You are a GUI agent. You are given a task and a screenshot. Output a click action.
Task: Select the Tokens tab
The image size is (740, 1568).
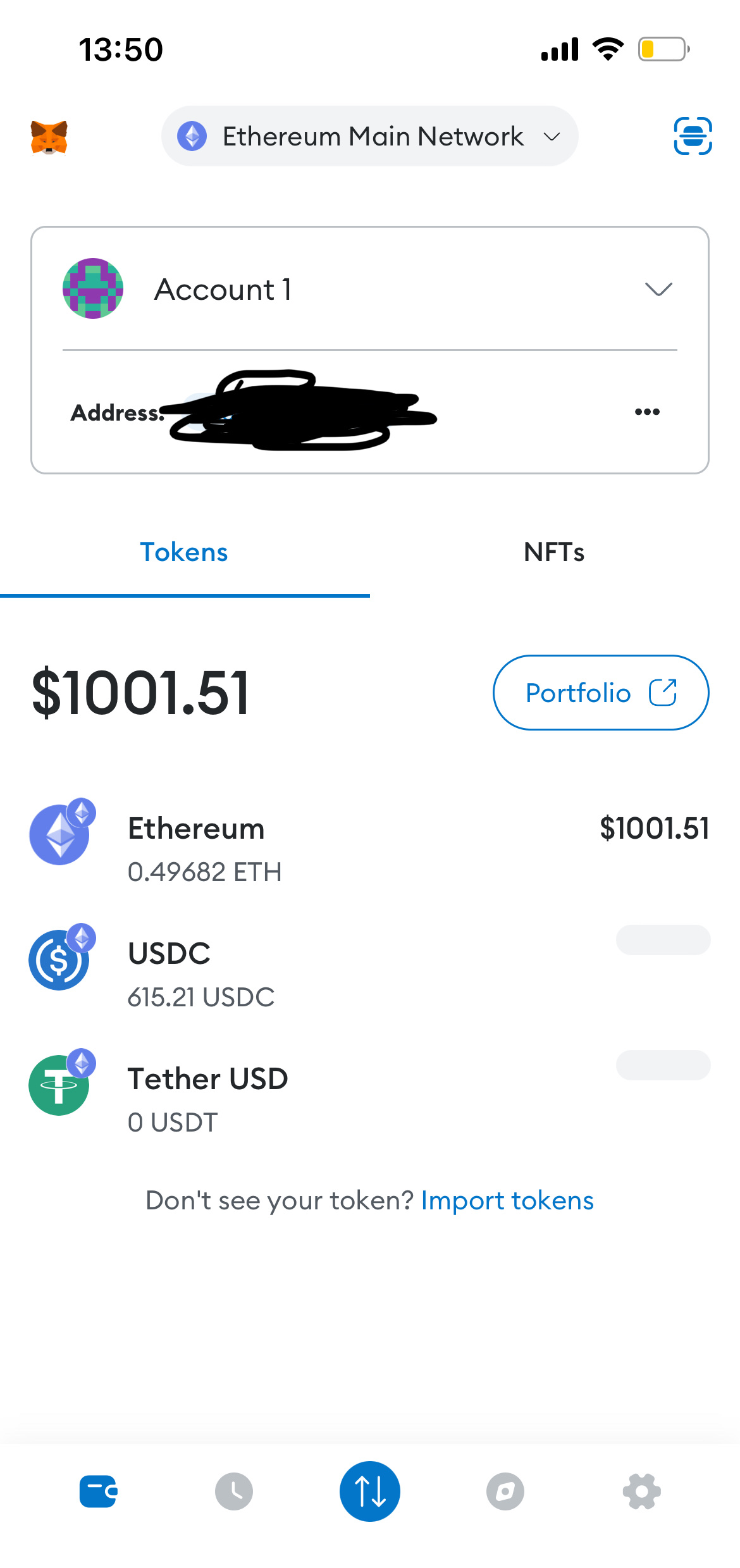pyautogui.click(x=184, y=552)
